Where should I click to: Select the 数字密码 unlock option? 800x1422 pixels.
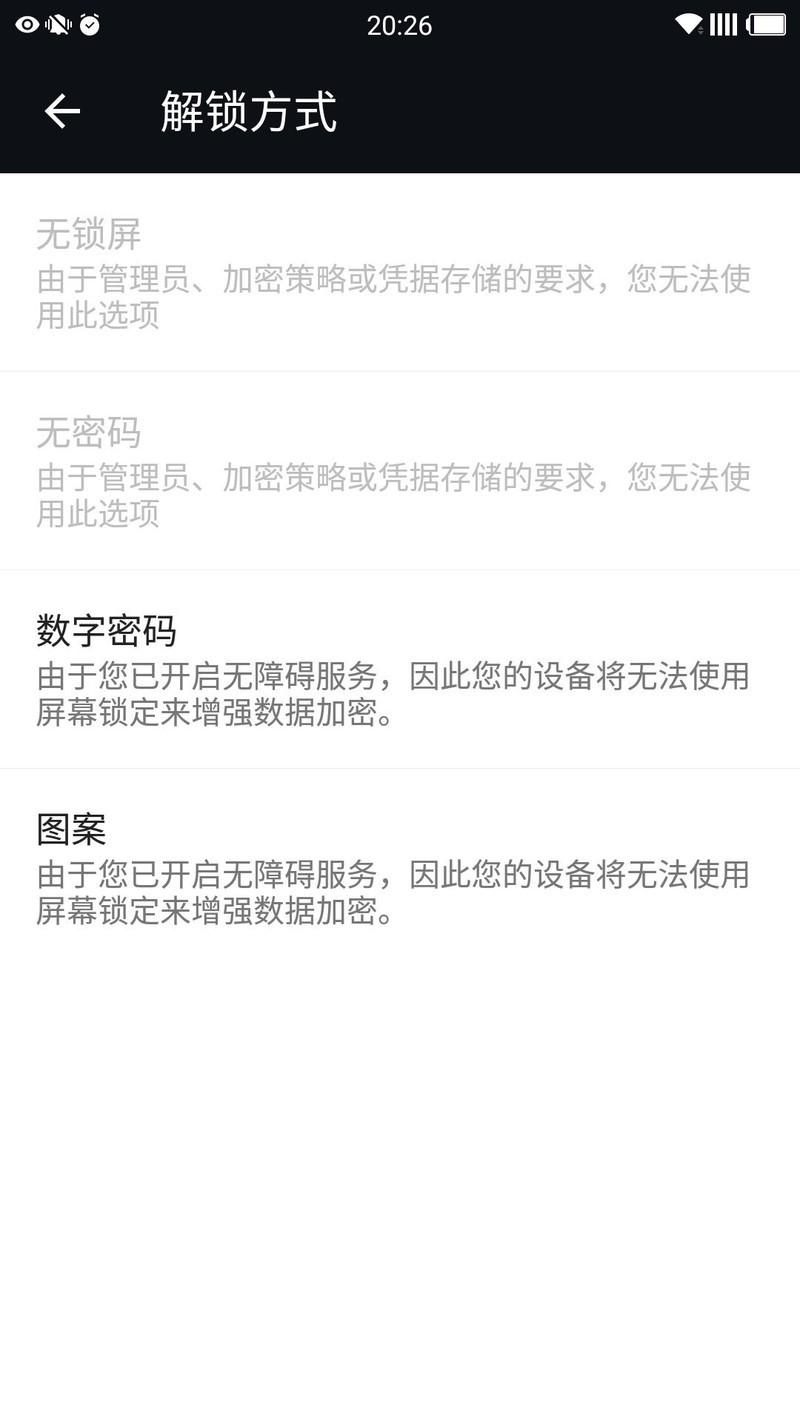[400, 669]
